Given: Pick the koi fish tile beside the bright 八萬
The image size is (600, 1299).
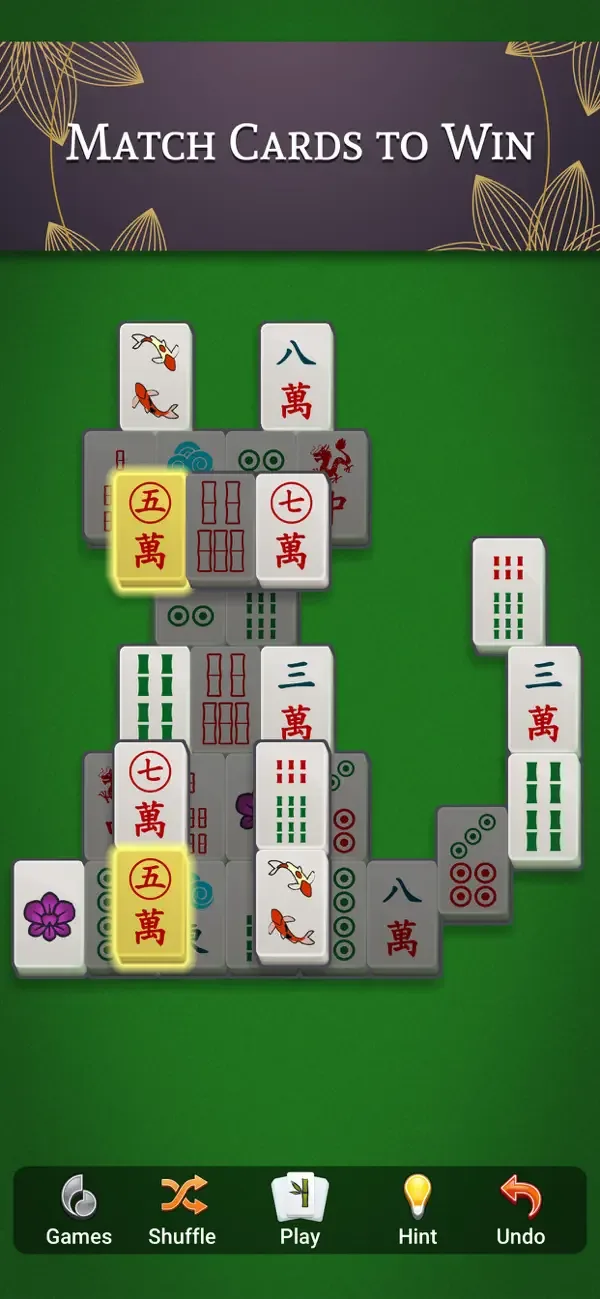Looking at the screenshot, I should click(x=155, y=376).
